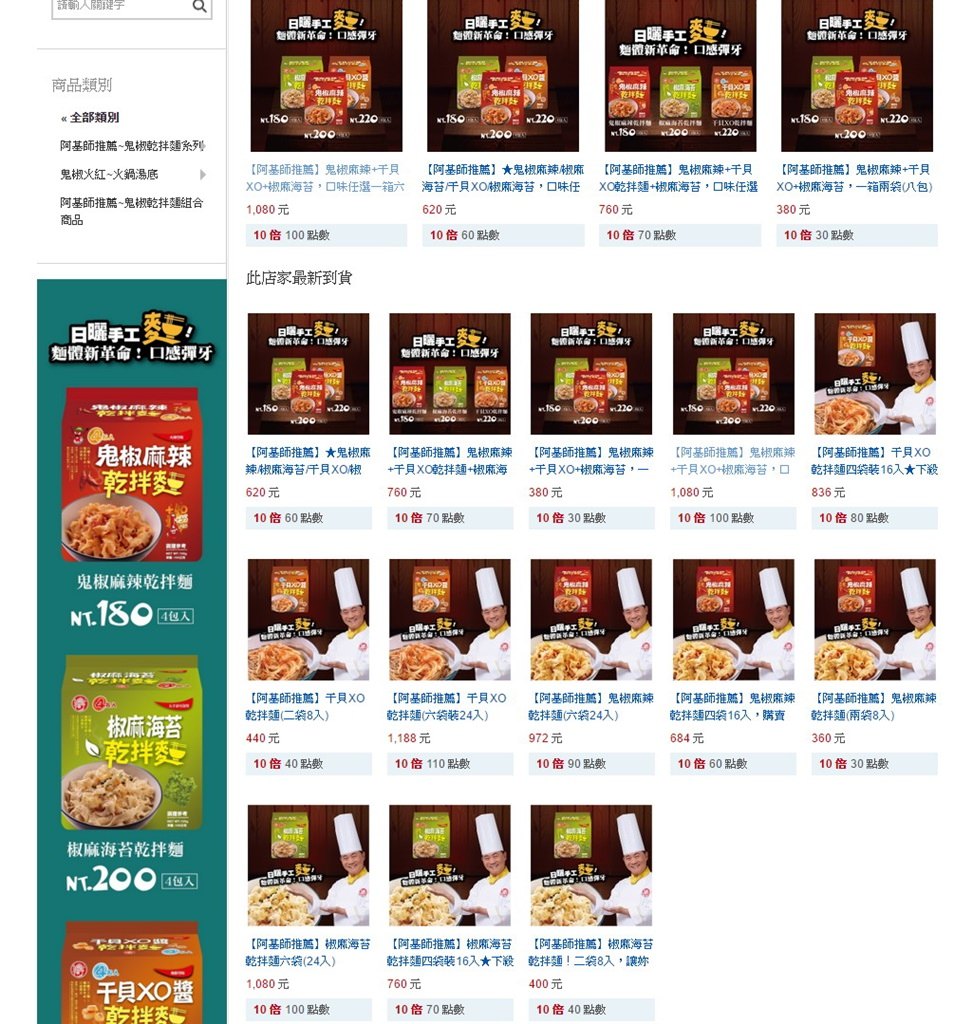The width and height of the screenshot is (972, 1024).
Task: Open 鬼椒麻辣乾拌麵(六袋24入) for 972元
Action: [591, 706]
